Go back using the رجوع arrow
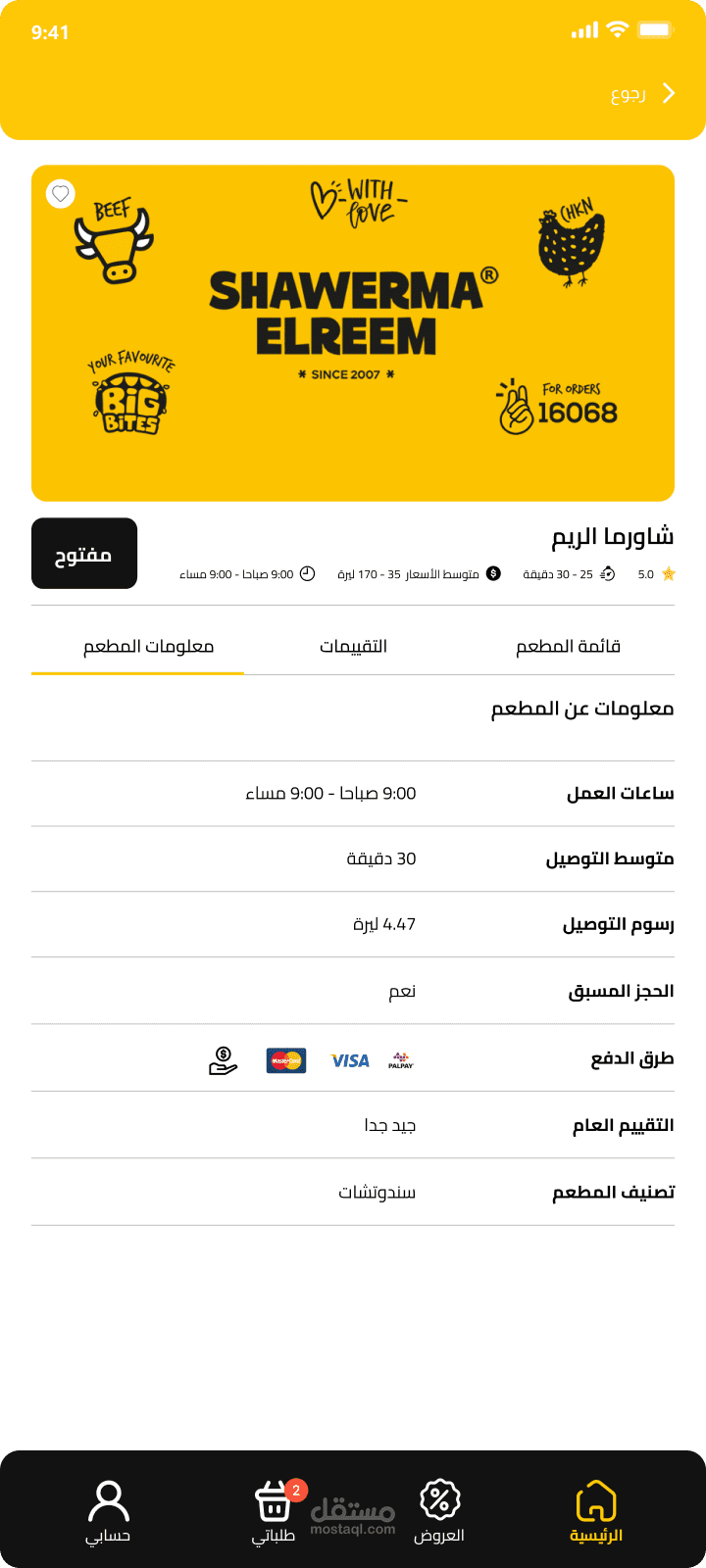This screenshot has width=706, height=1568. tap(643, 94)
